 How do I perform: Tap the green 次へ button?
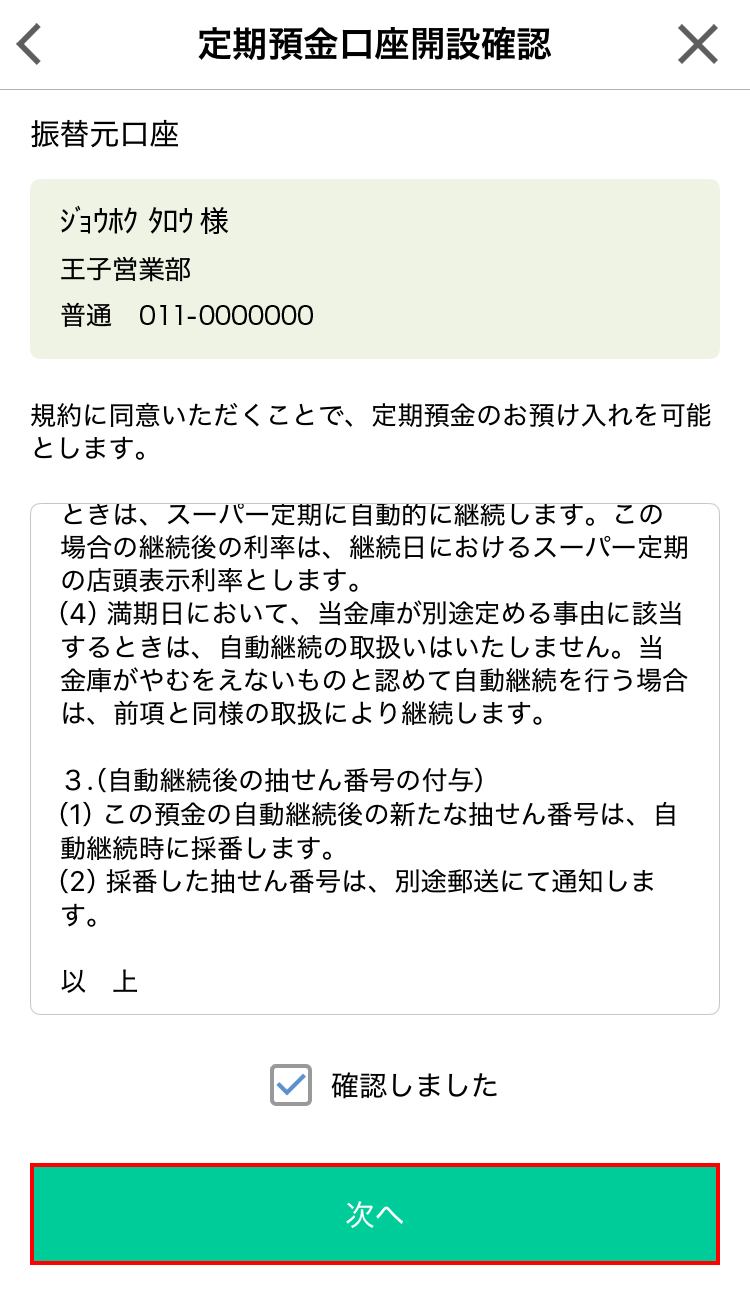[375, 1214]
